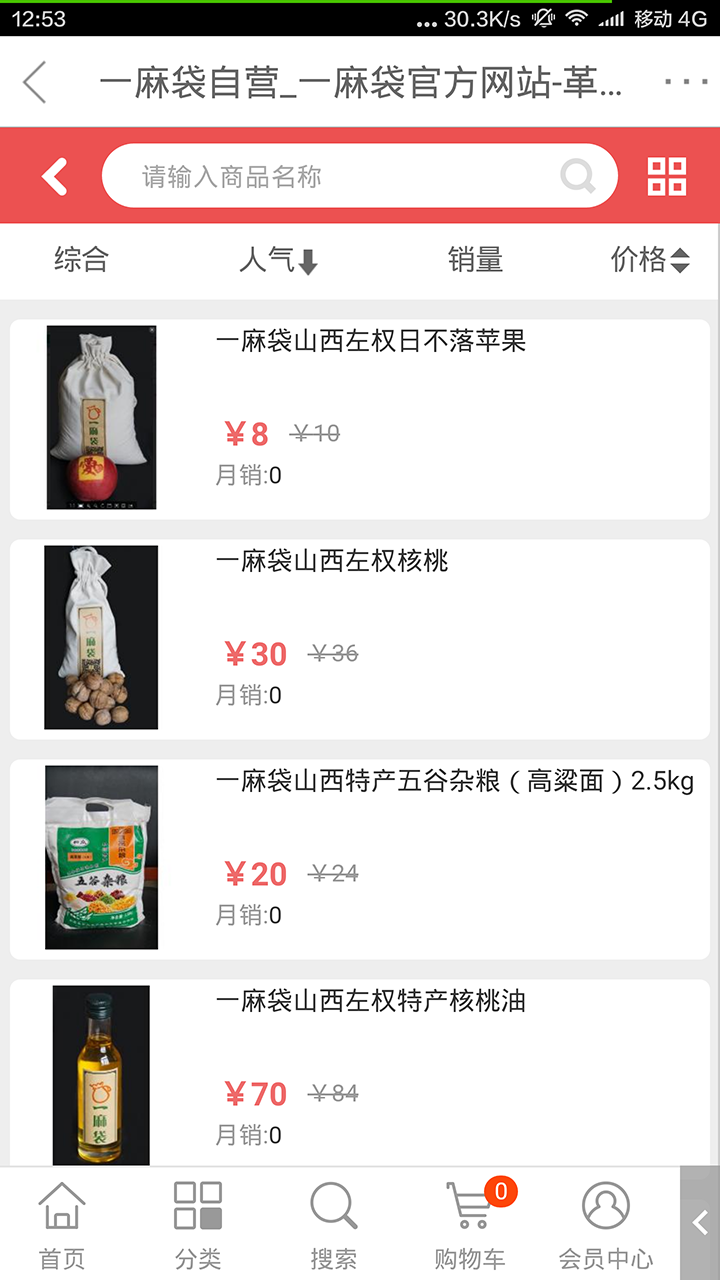Select the 搜索 search icon in bottom bar
Viewport: 720px width, 1280px height.
pyautogui.click(x=334, y=1215)
